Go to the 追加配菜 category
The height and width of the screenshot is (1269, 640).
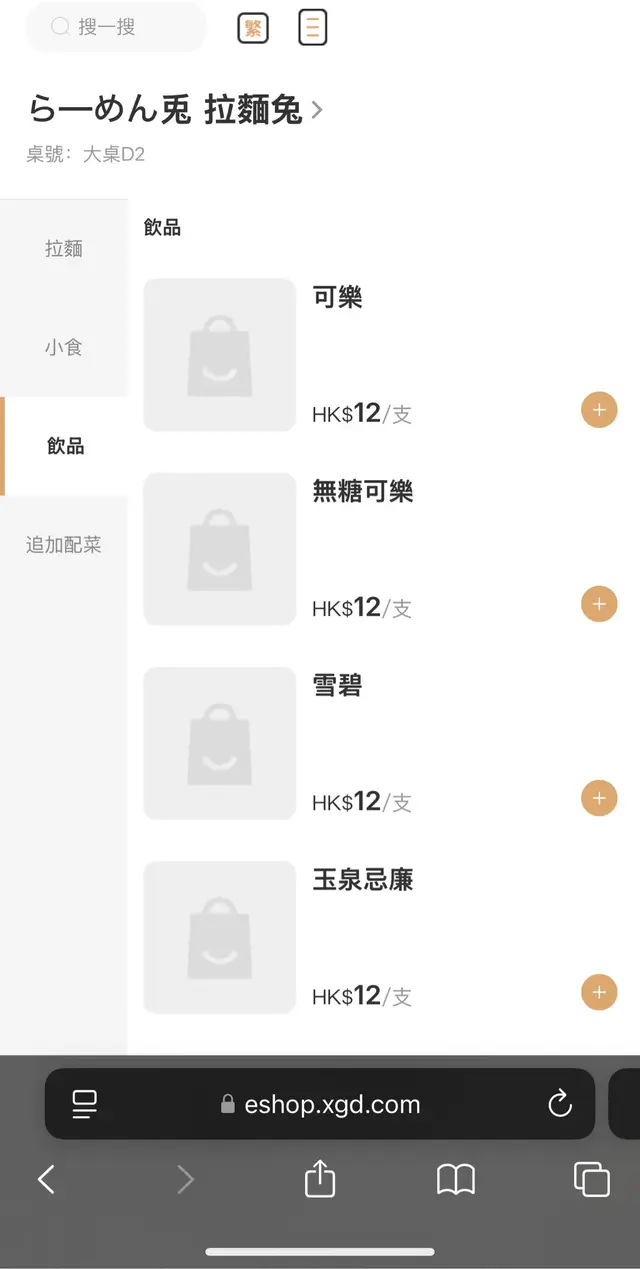[64, 545]
